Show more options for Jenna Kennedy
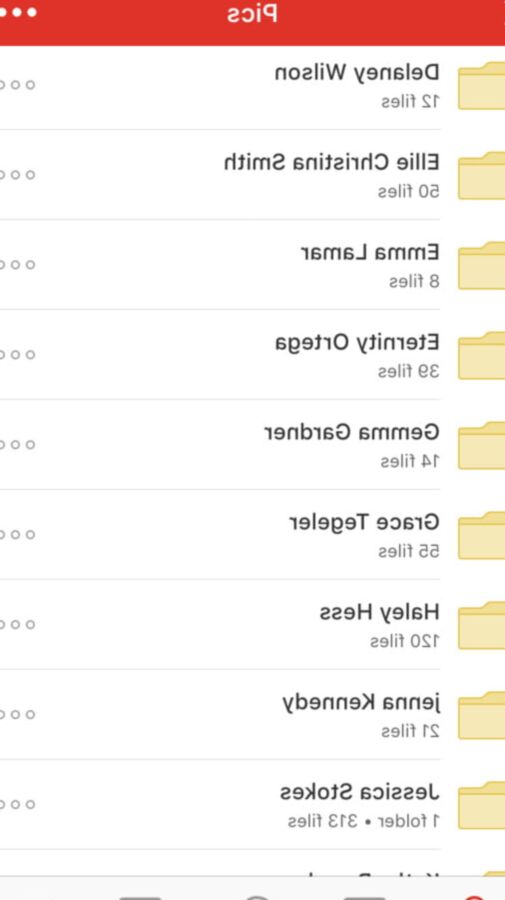The height and width of the screenshot is (900, 505). (16, 715)
